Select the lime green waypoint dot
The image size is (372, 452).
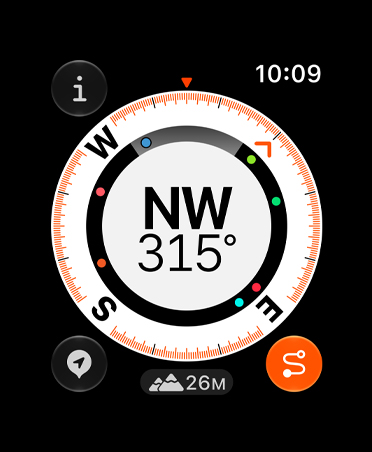(251, 159)
